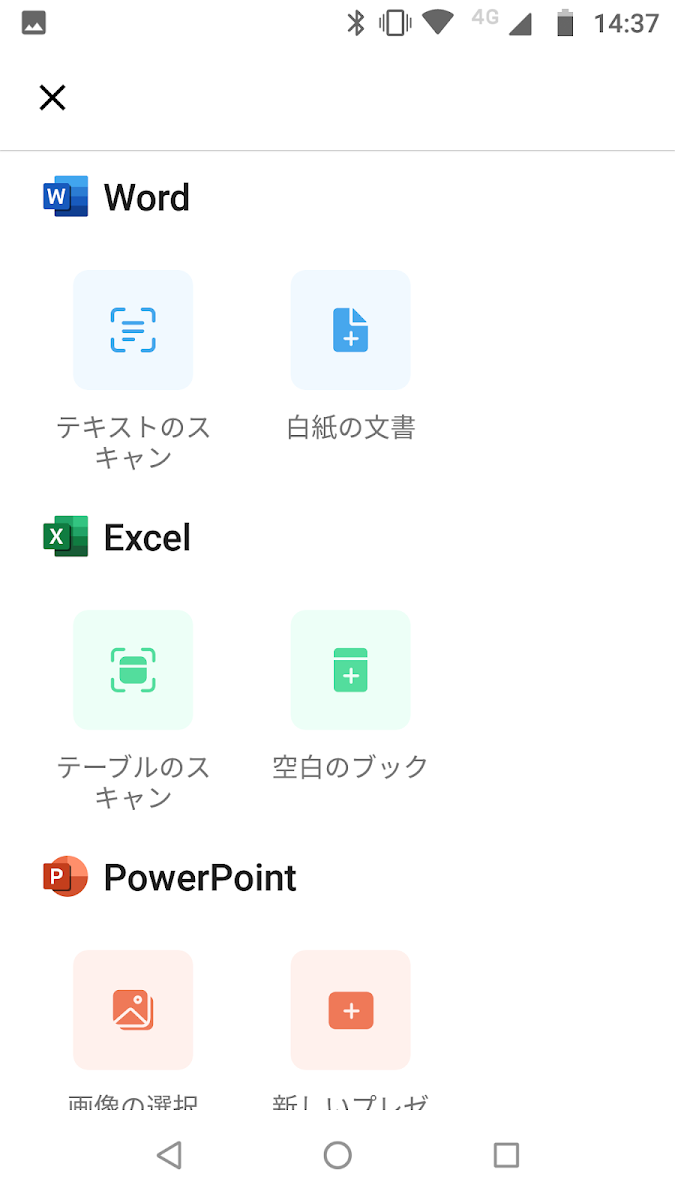675x1200 pixels.
Task: Create a new PowerPoint presentation
Action: click(x=350, y=1010)
